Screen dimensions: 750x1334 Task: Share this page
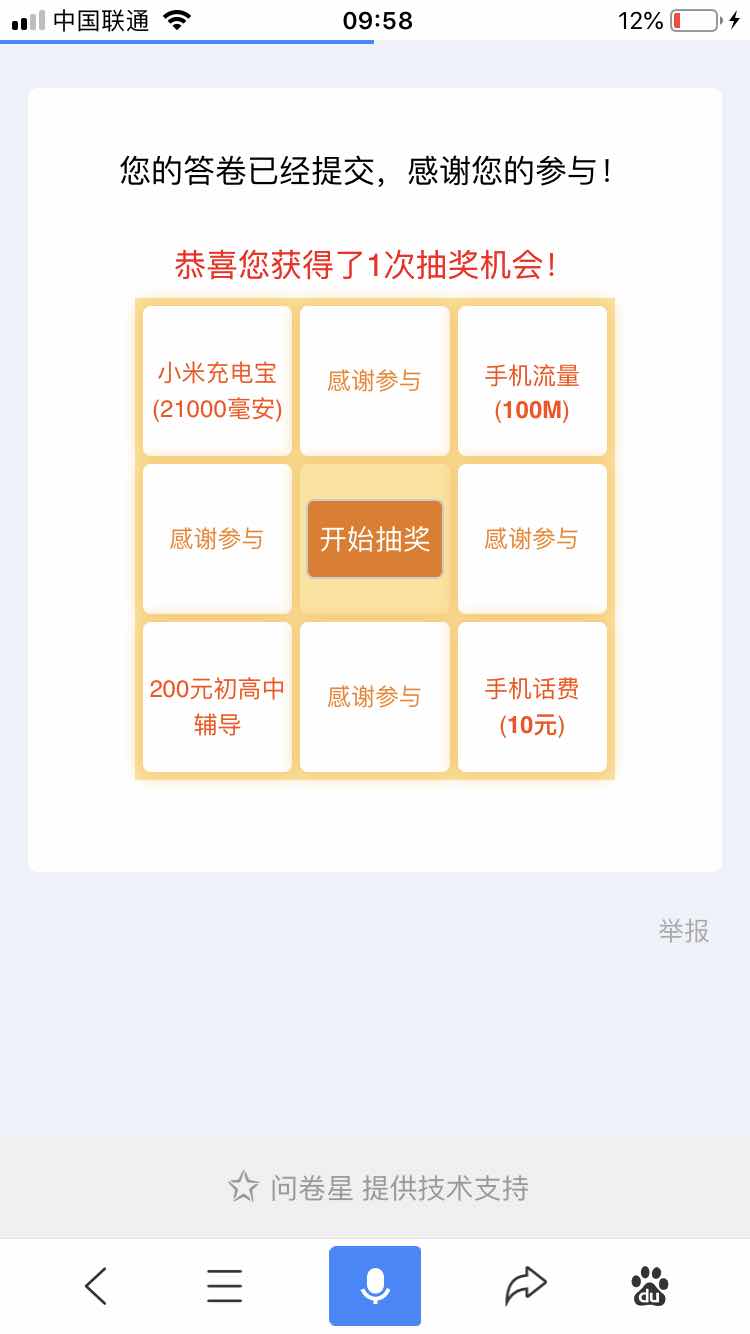(x=526, y=1286)
